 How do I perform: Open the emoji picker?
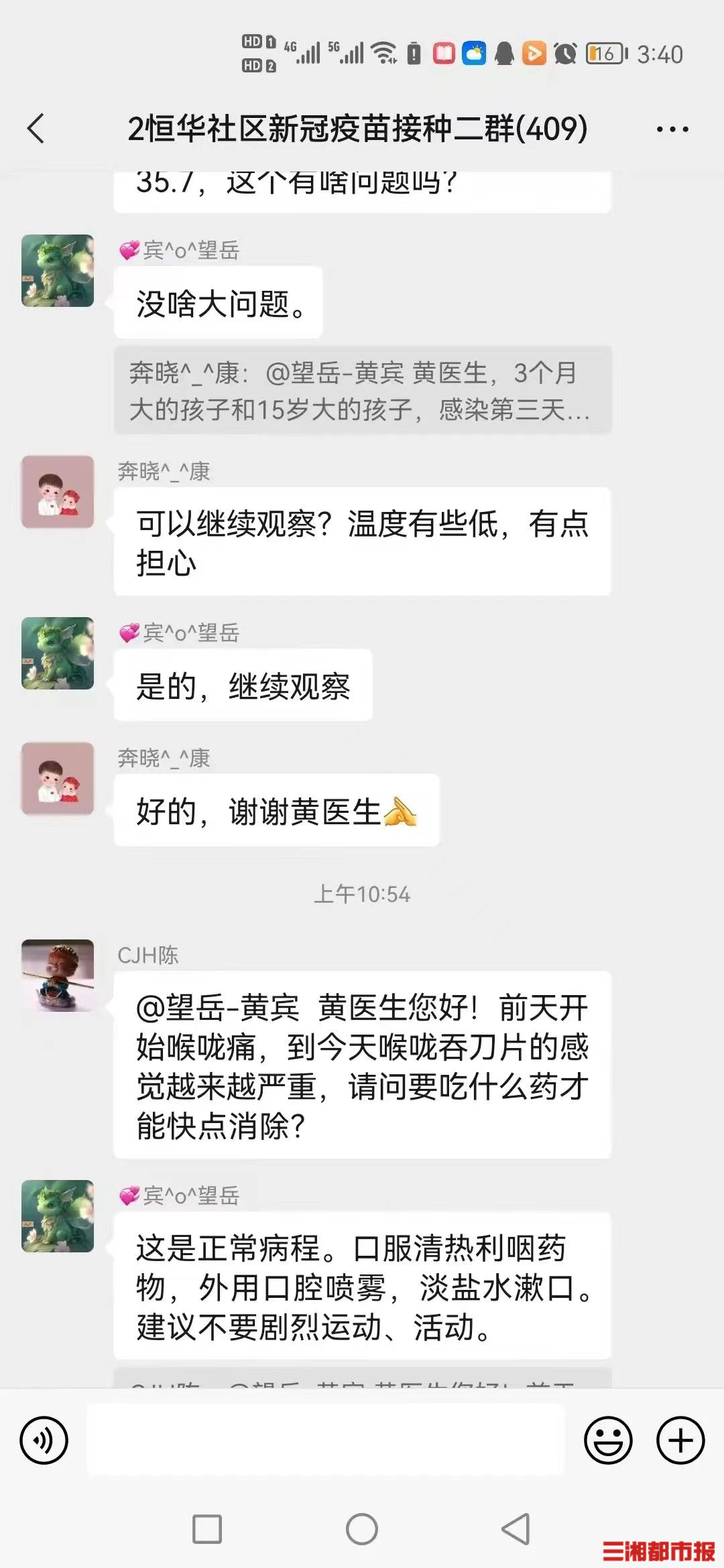(608, 1440)
